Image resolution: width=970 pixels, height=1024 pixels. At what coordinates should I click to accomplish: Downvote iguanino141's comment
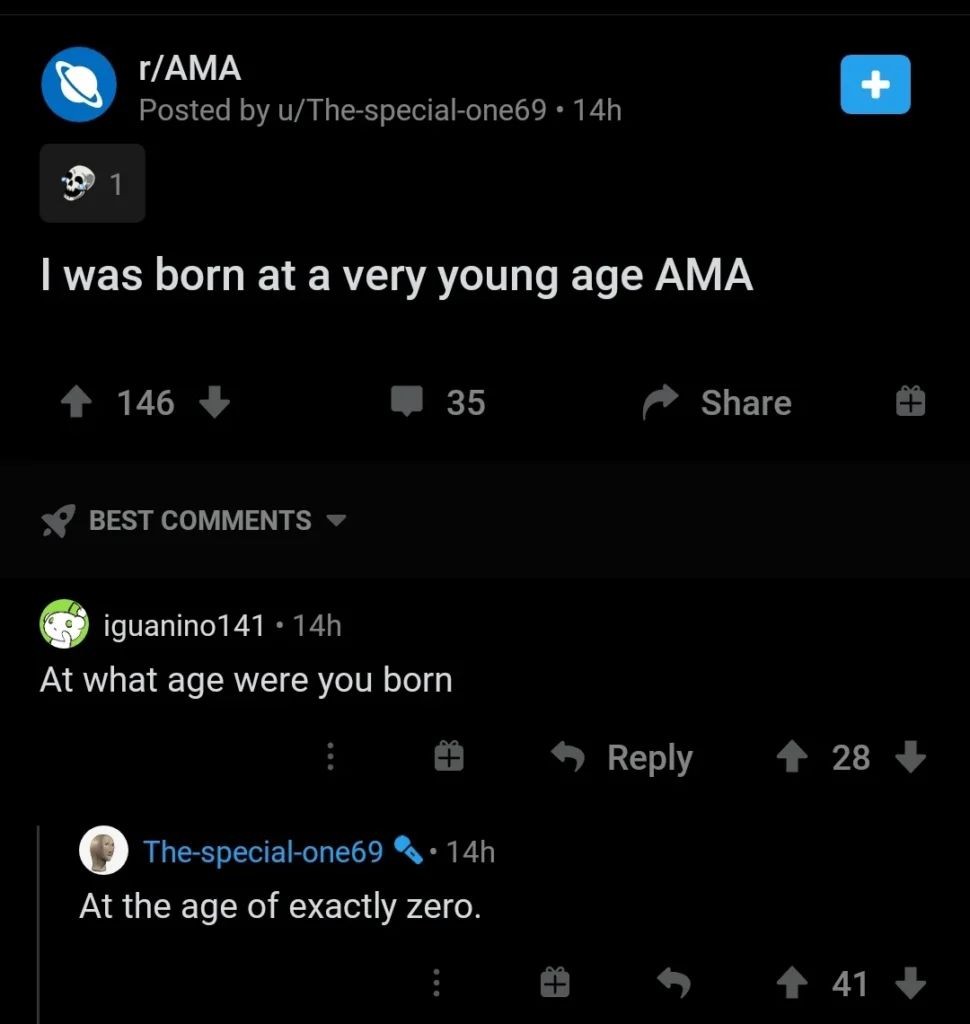911,757
